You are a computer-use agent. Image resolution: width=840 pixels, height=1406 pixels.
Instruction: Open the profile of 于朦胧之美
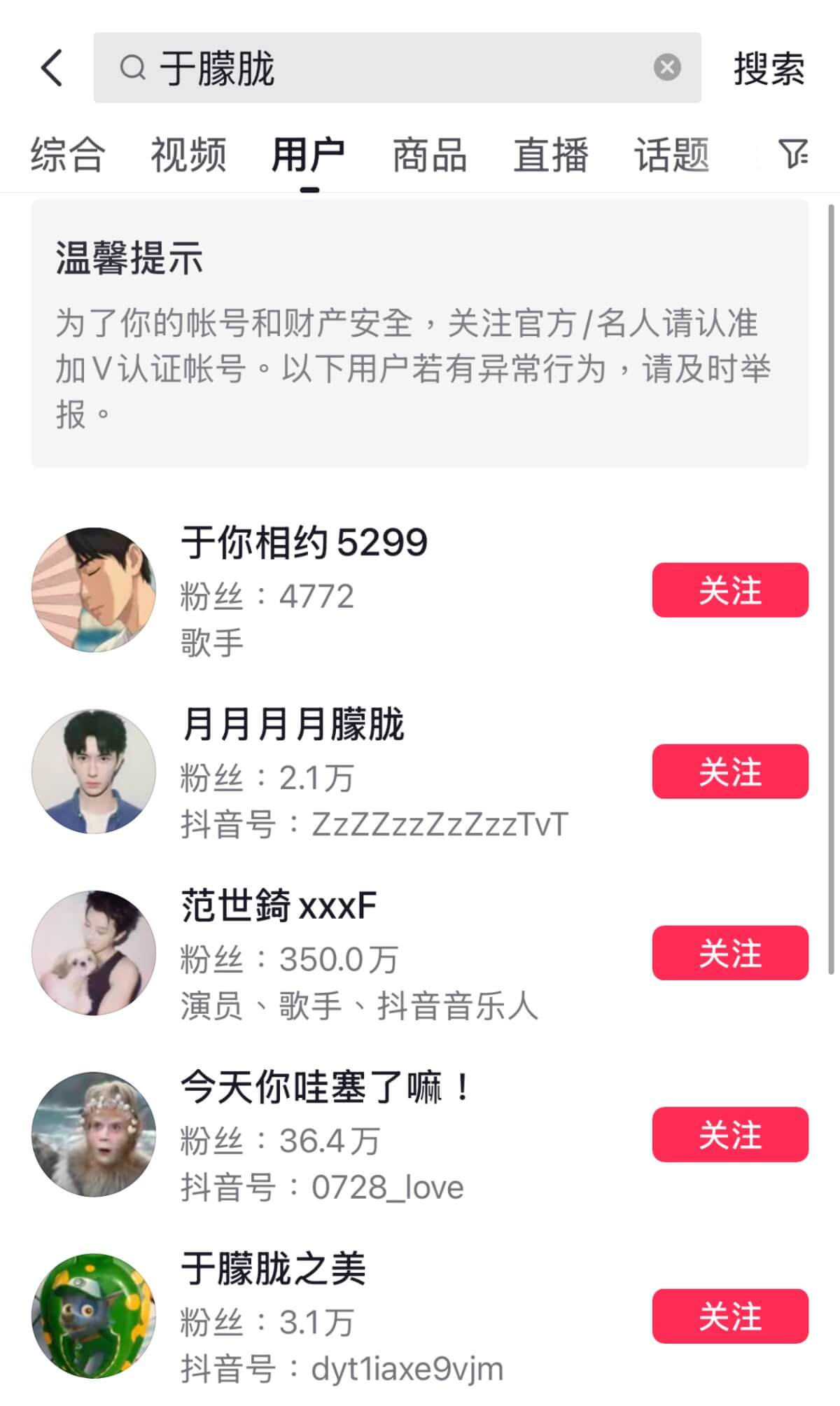273,1269
